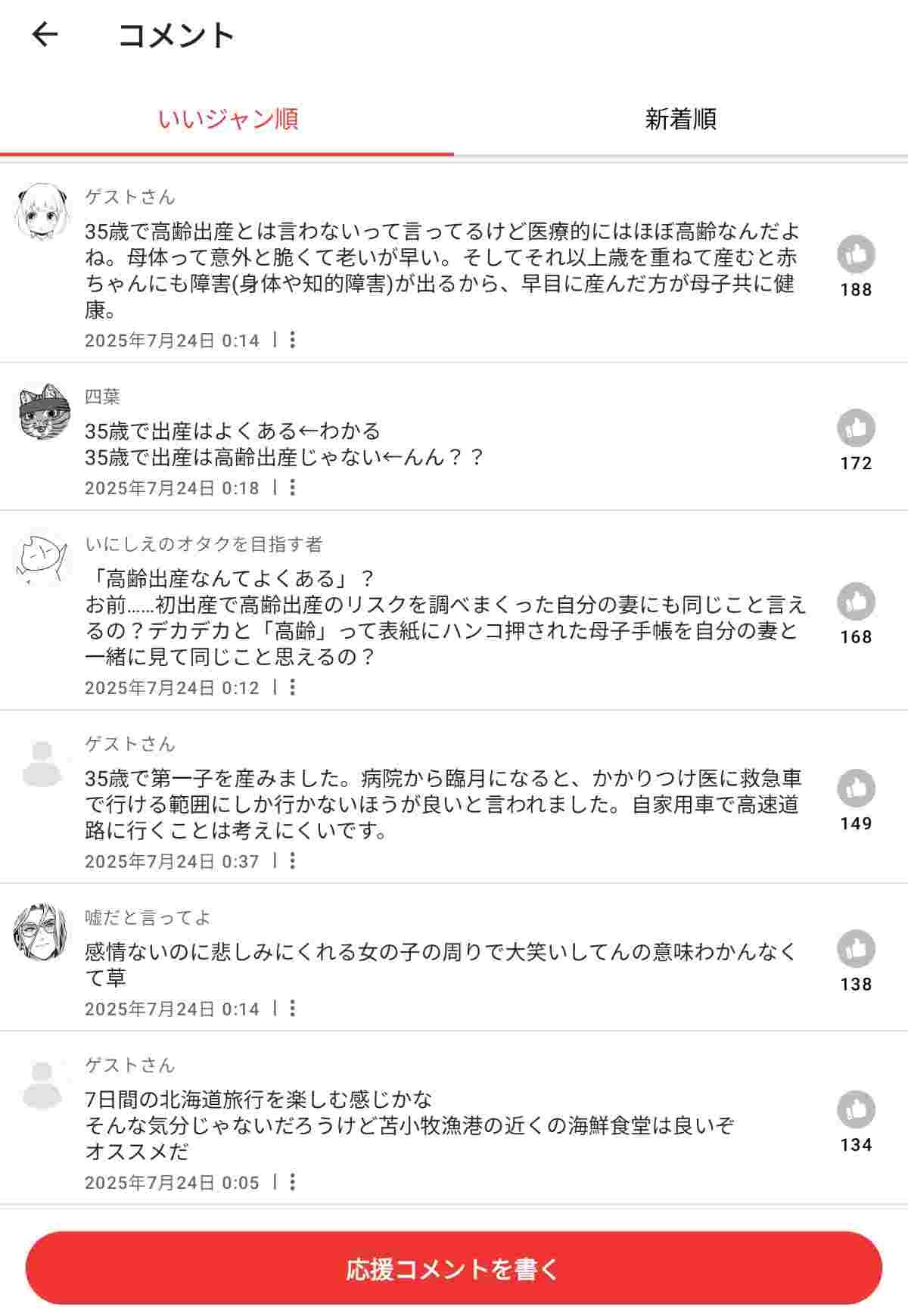Viewport: 908px width, 1316px height.
Task: Like 嘘だと言ってよ's comment
Action: click(x=856, y=949)
